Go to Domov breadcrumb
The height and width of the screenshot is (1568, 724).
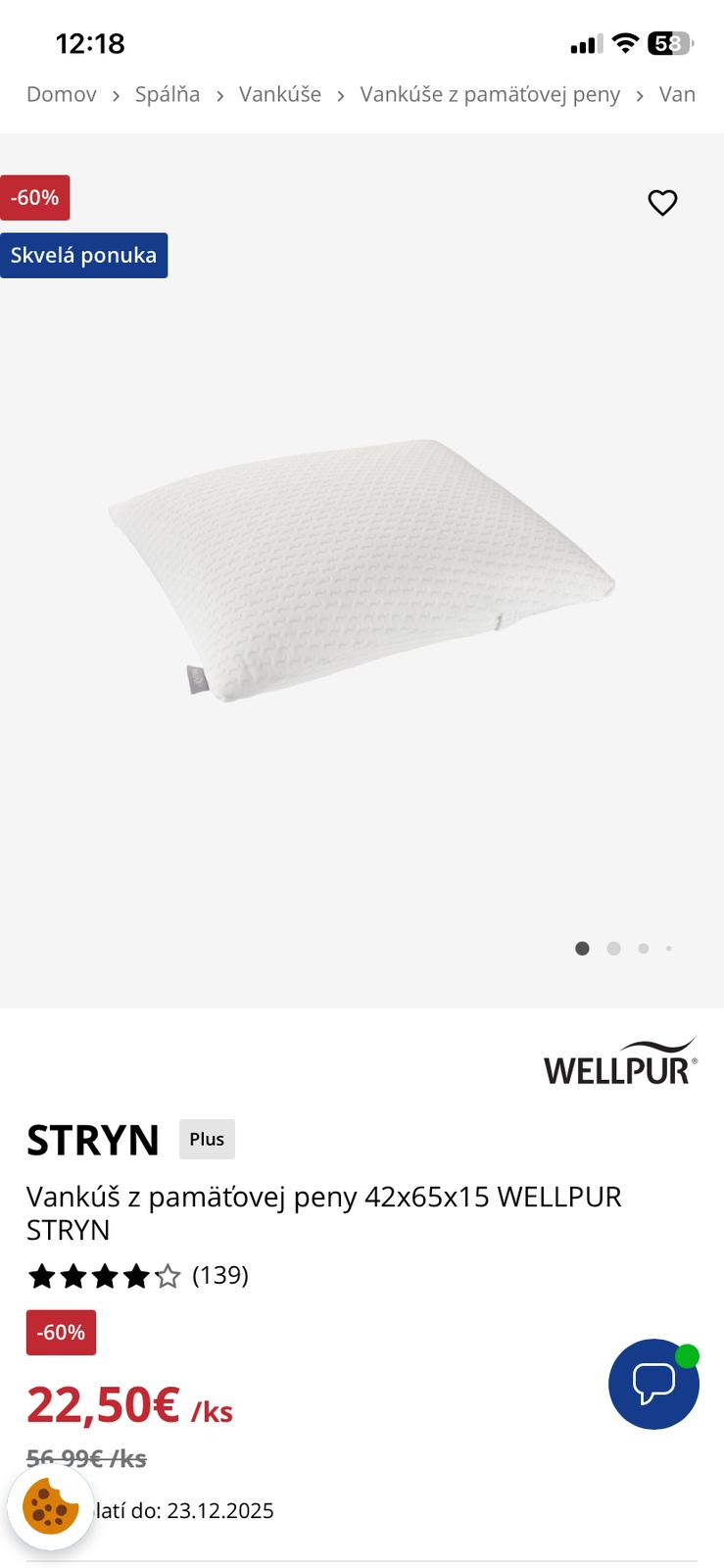61,94
